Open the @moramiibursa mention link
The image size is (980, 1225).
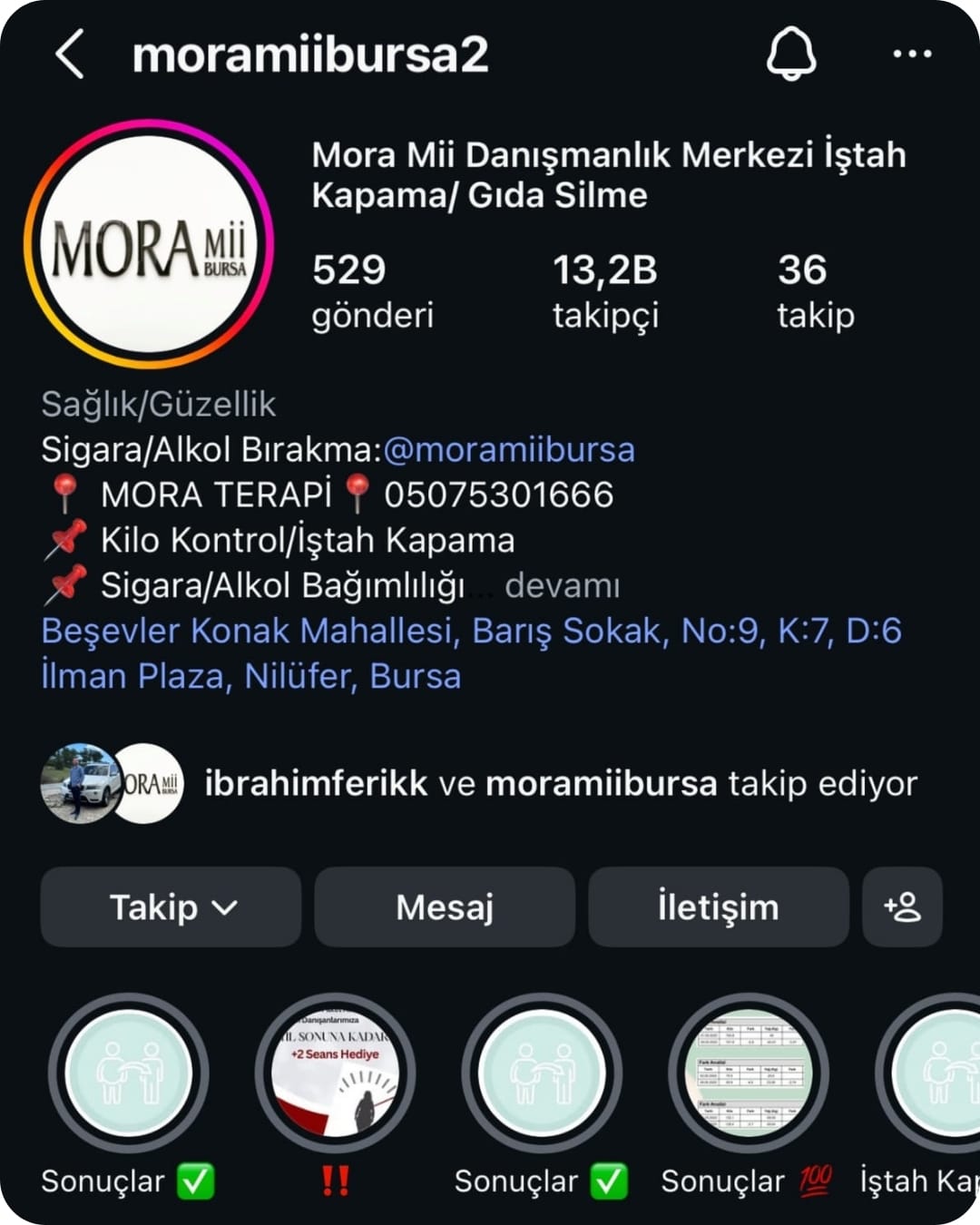509,450
